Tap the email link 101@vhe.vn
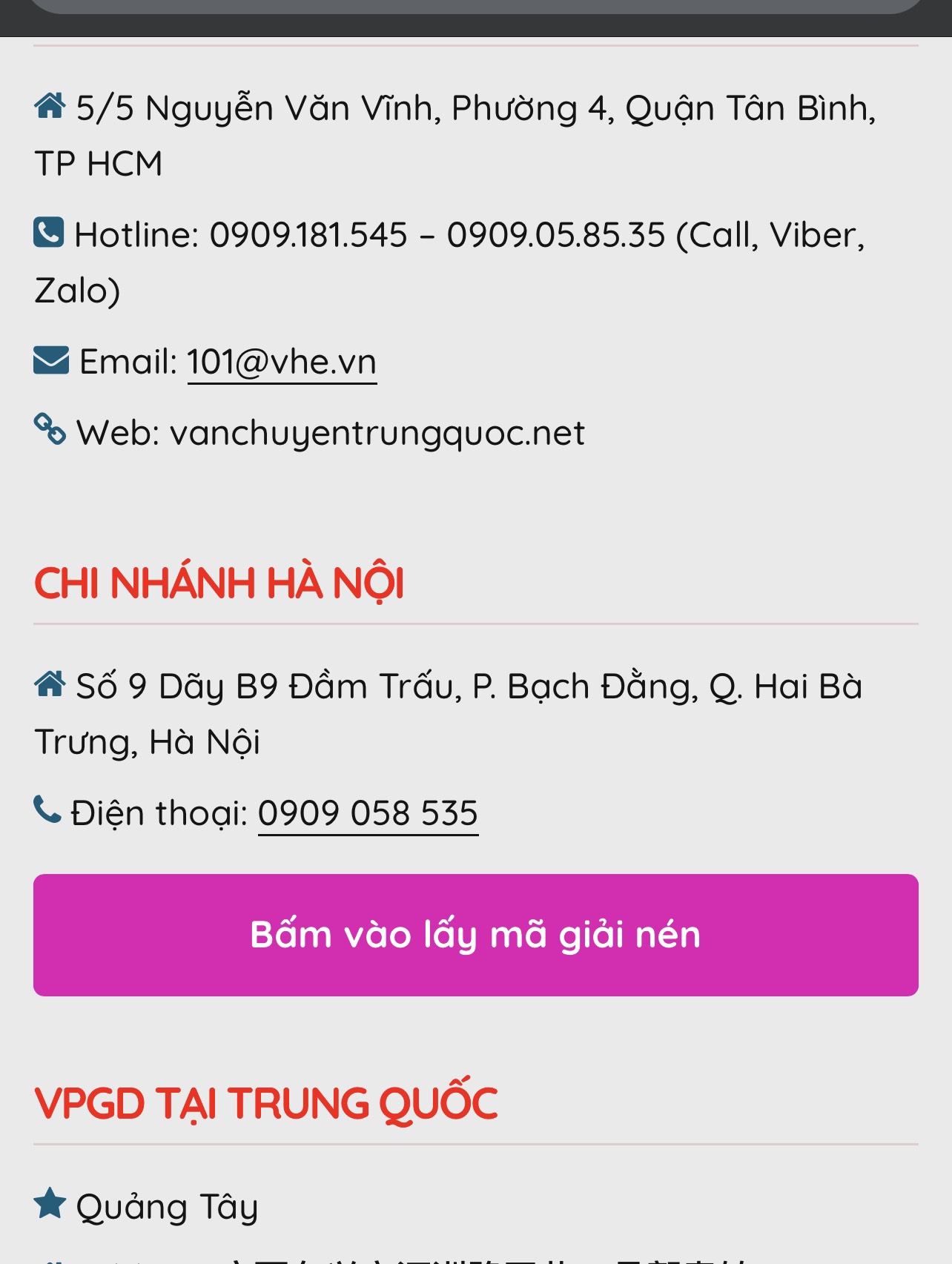Image resolution: width=952 pixels, height=1264 pixels. [282, 363]
